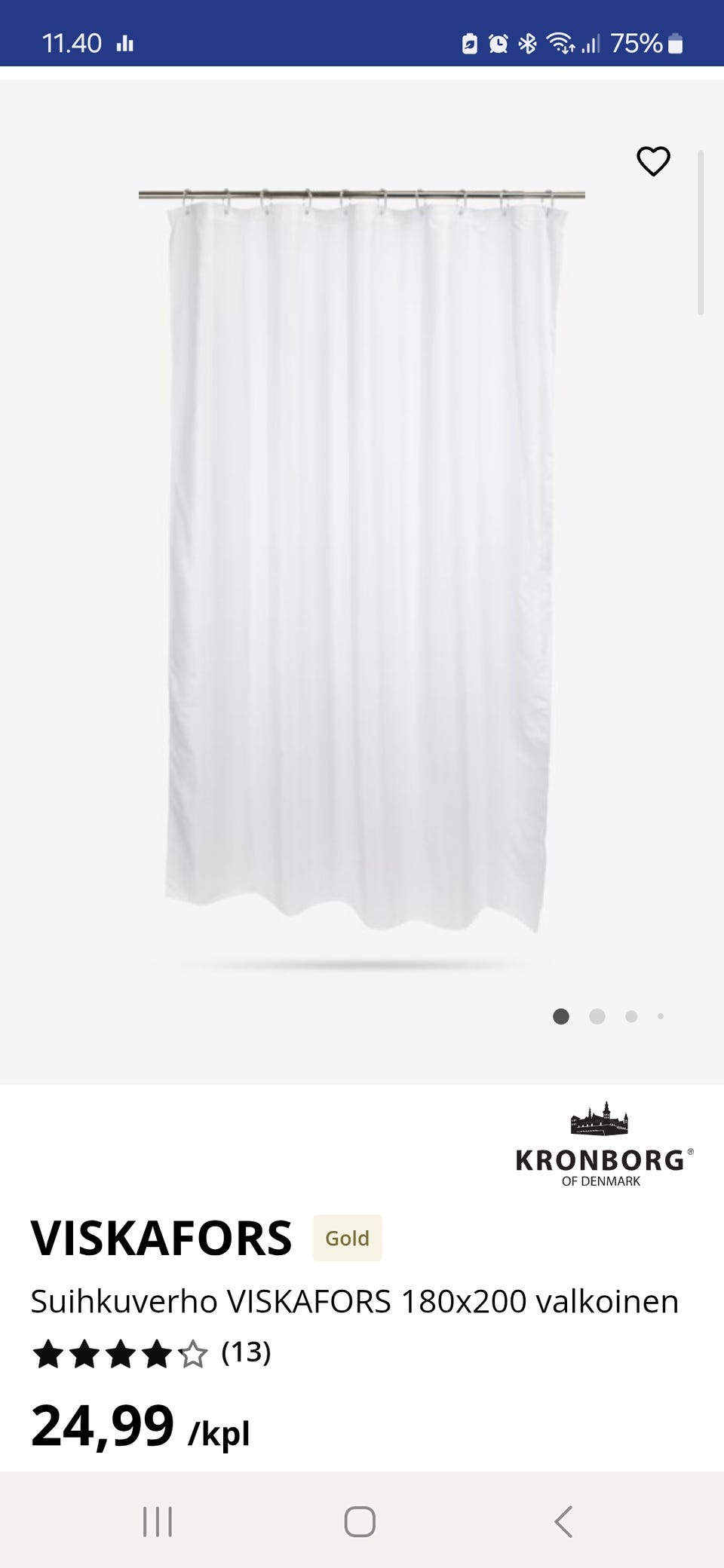
Task: Open recent apps from navigation bar
Action: point(158,1521)
